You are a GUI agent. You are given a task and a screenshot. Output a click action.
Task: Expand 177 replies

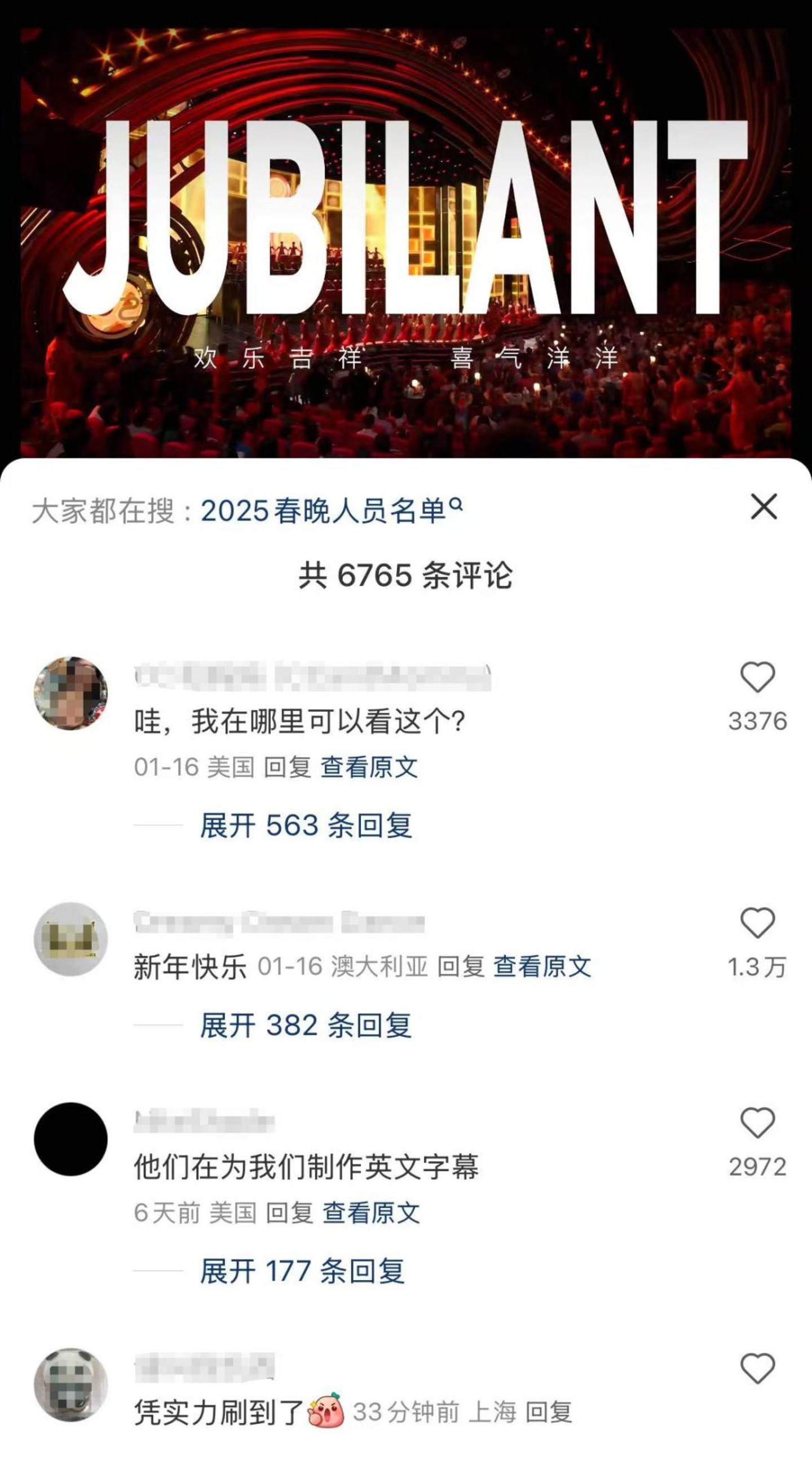pos(302,1271)
